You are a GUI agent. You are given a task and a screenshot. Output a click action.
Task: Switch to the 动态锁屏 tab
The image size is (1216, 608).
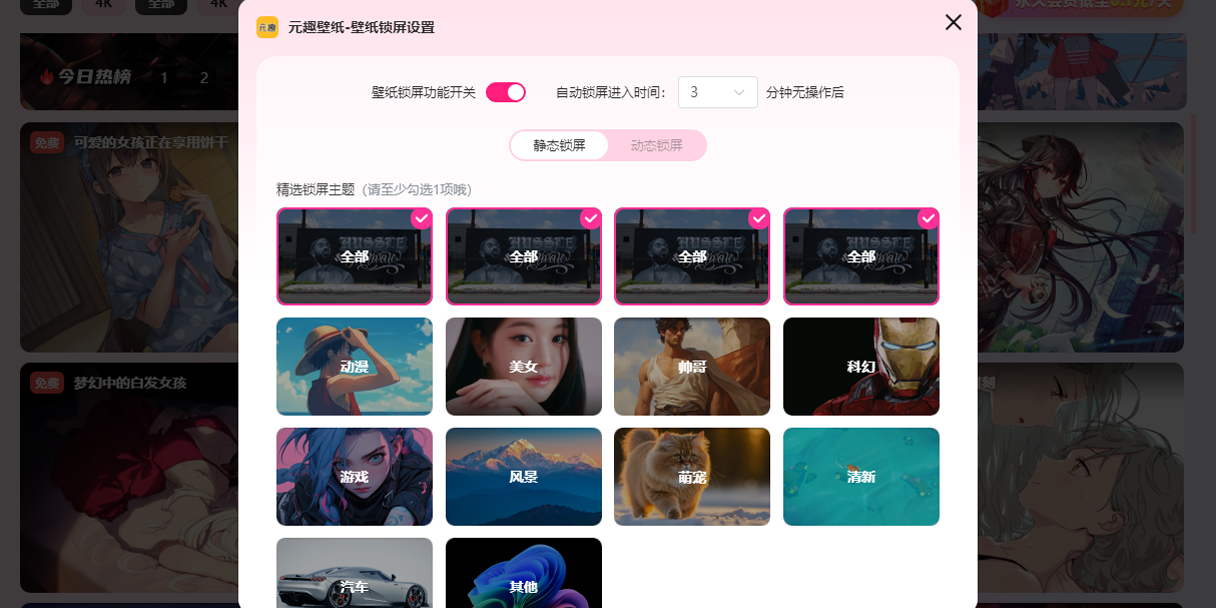(x=656, y=145)
